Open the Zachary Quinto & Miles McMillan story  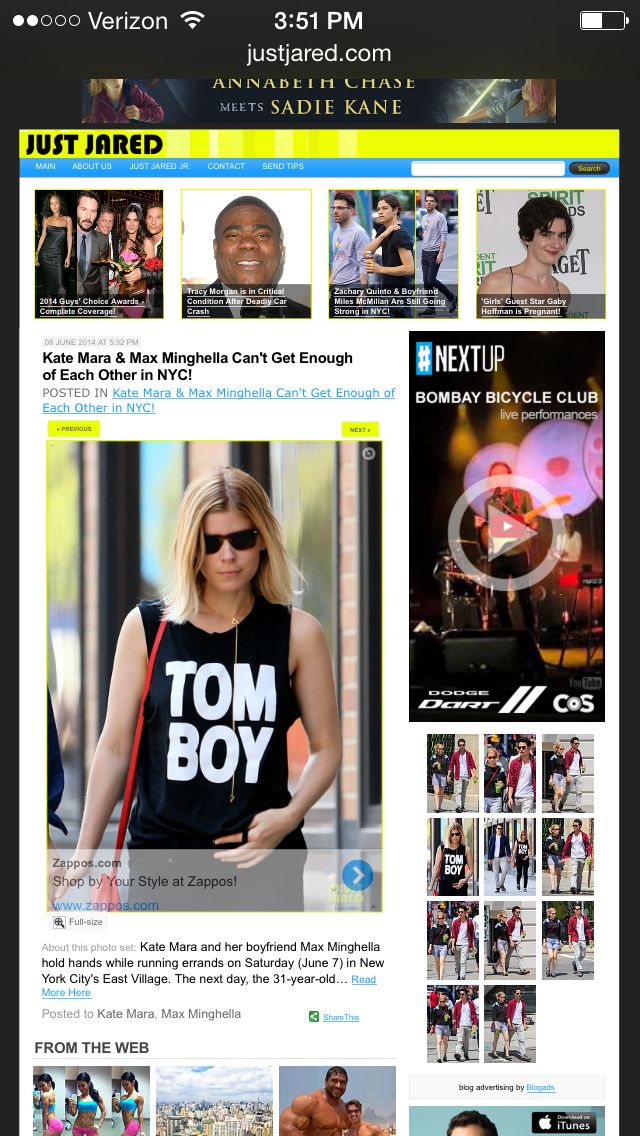(x=394, y=254)
